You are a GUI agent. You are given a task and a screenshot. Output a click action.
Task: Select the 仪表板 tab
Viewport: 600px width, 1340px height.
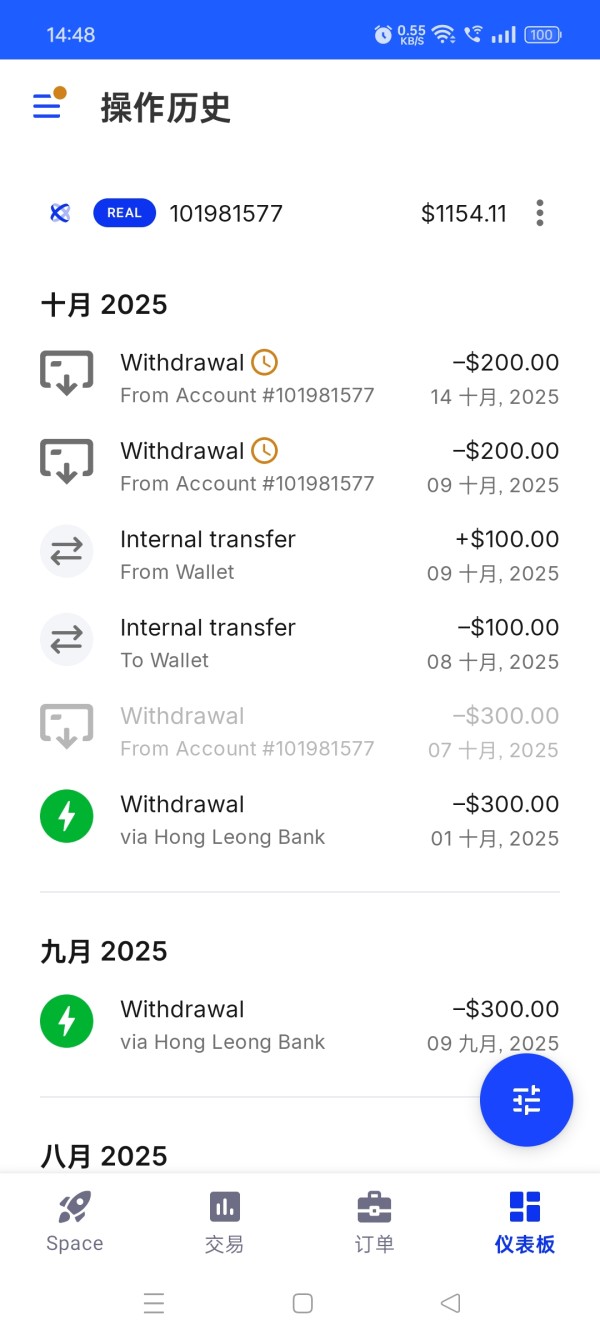coord(524,1222)
